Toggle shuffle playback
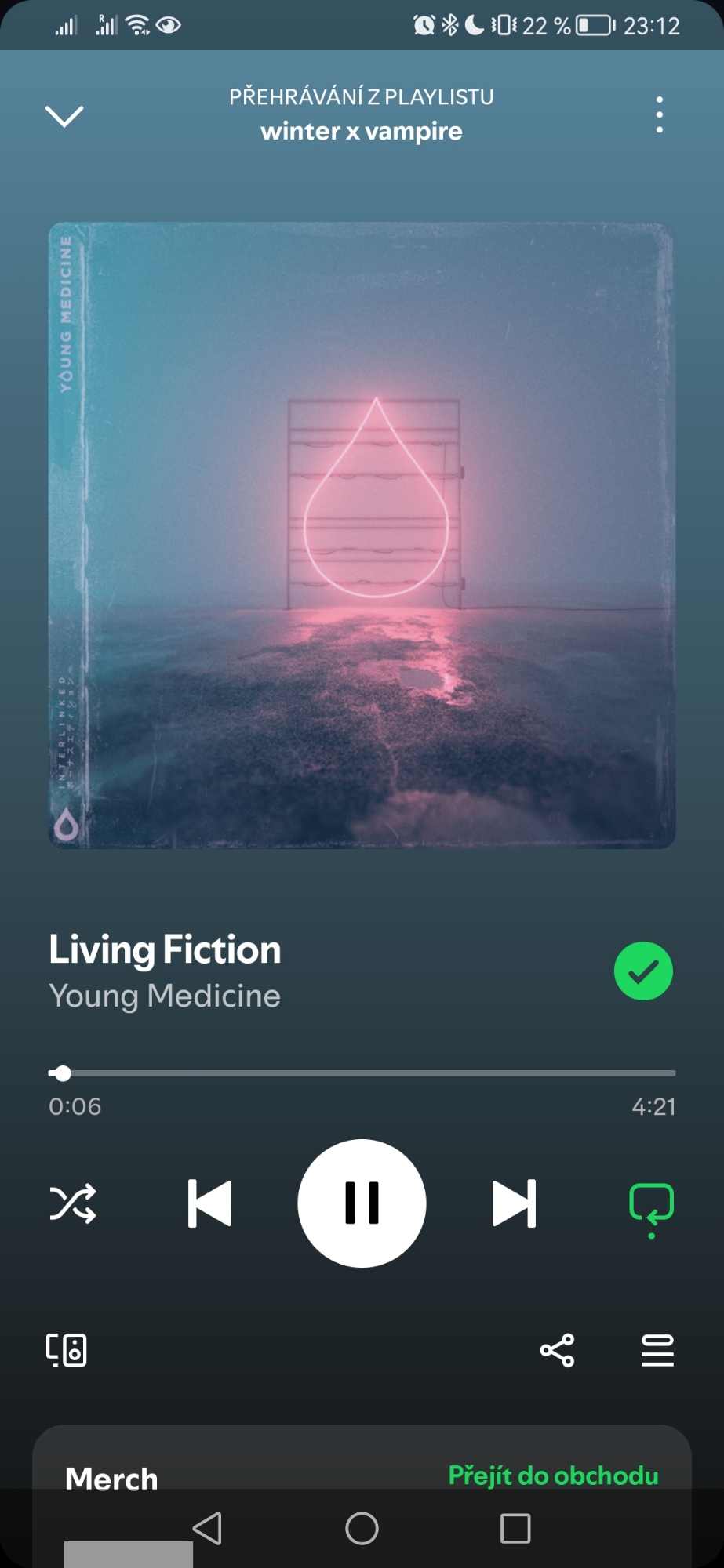Viewport: 724px width, 1568px height. tap(73, 1203)
